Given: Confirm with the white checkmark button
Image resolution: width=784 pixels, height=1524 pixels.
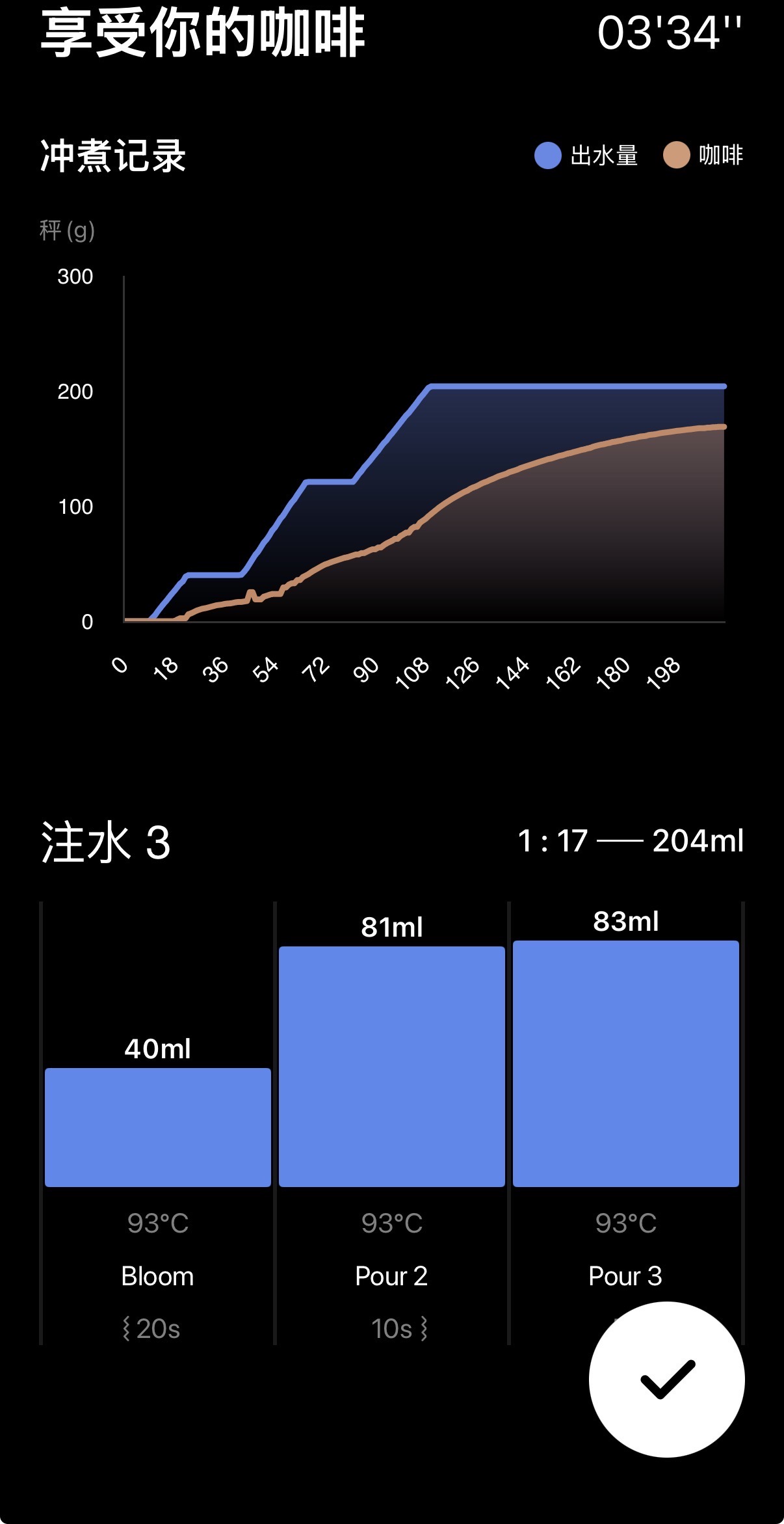Looking at the screenshot, I should coord(666,1379).
